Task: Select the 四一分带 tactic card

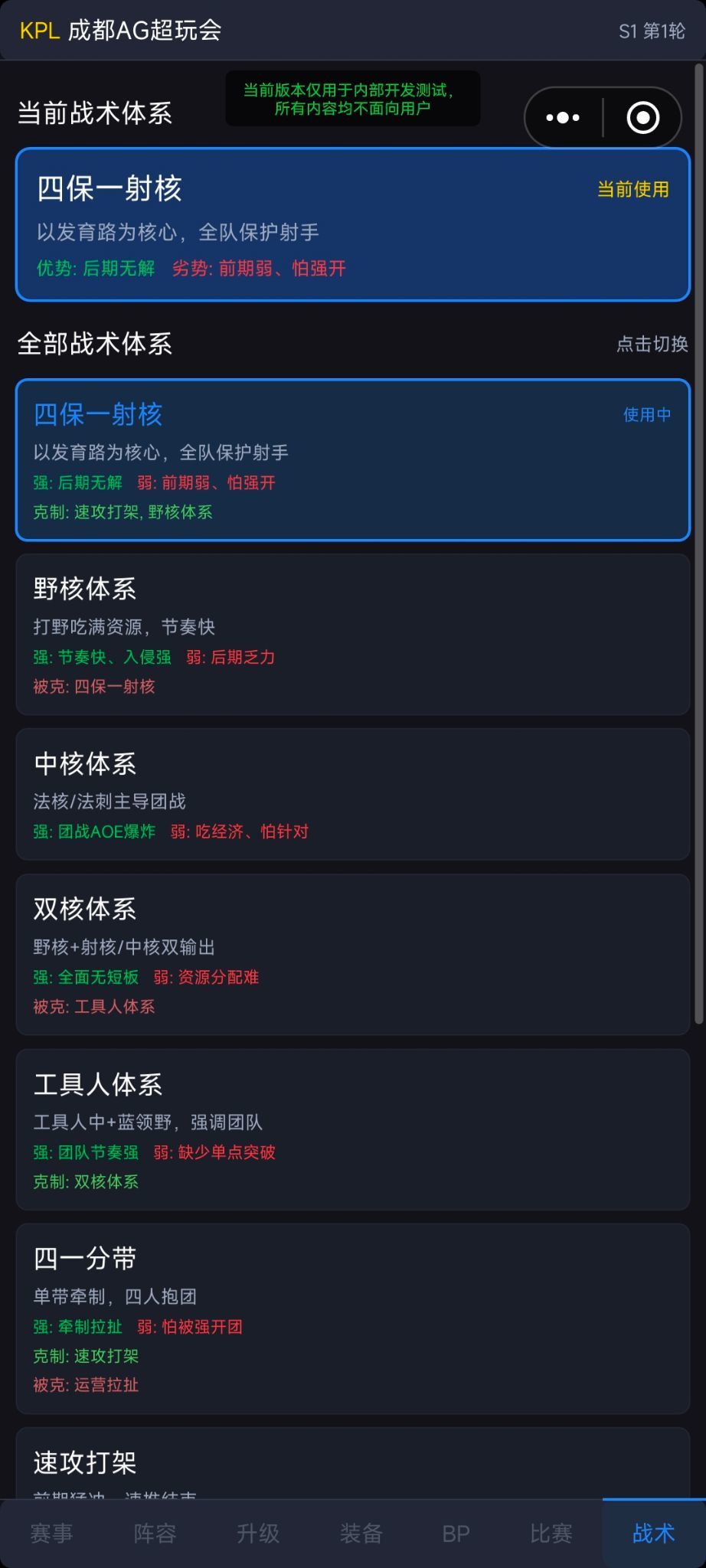Action: click(x=352, y=1318)
